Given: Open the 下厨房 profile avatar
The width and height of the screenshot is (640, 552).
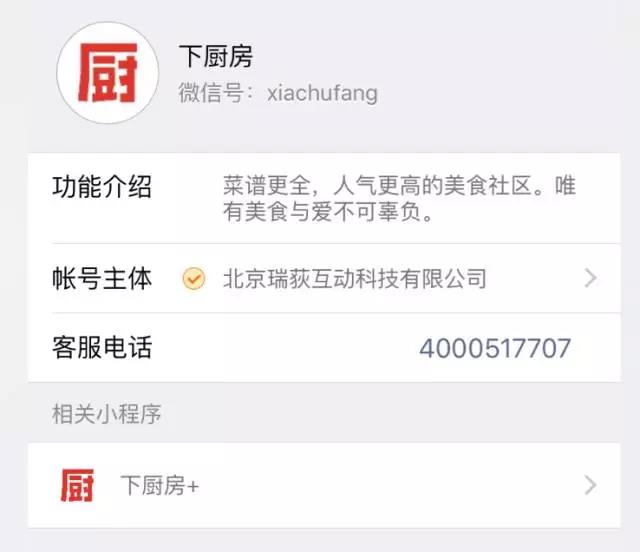Looking at the screenshot, I should [x=108, y=73].
